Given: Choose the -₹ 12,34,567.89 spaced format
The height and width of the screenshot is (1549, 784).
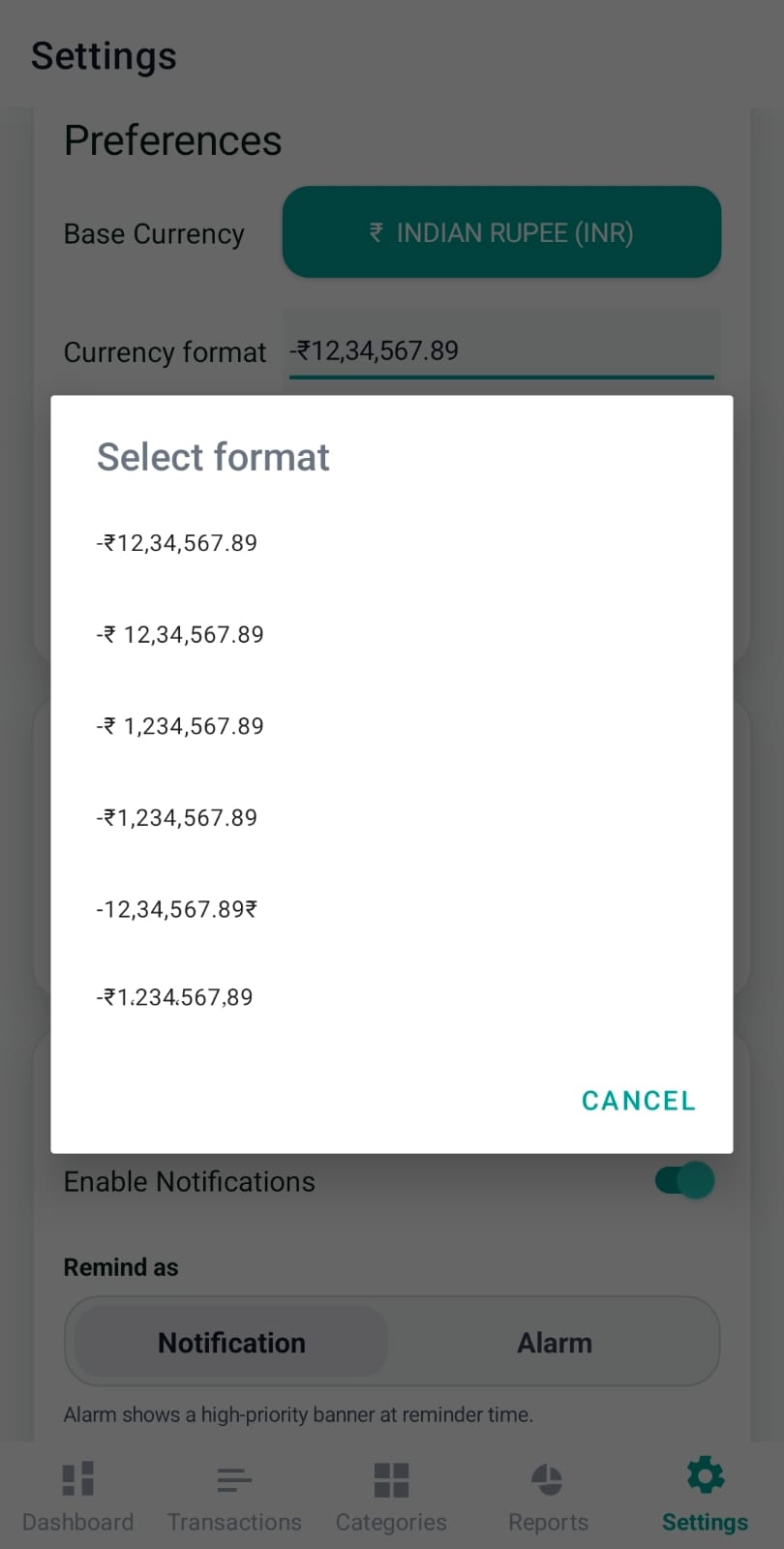Looking at the screenshot, I should 180,634.
